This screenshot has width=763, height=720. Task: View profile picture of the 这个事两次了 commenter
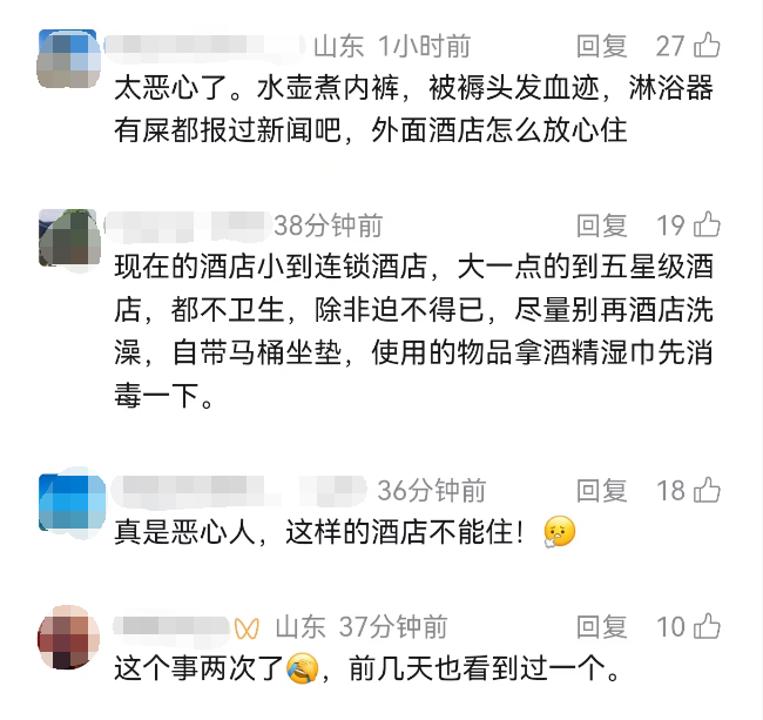tap(68, 638)
